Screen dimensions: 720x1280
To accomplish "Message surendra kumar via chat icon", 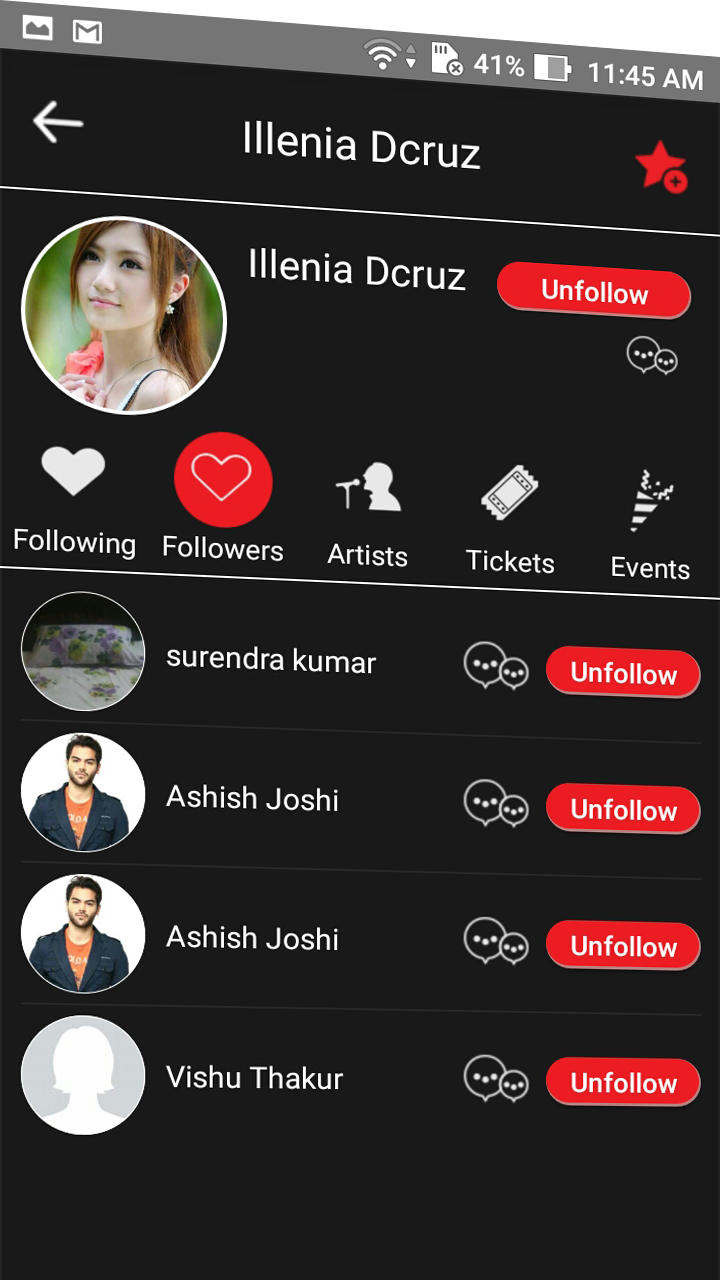I will (x=496, y=666).
